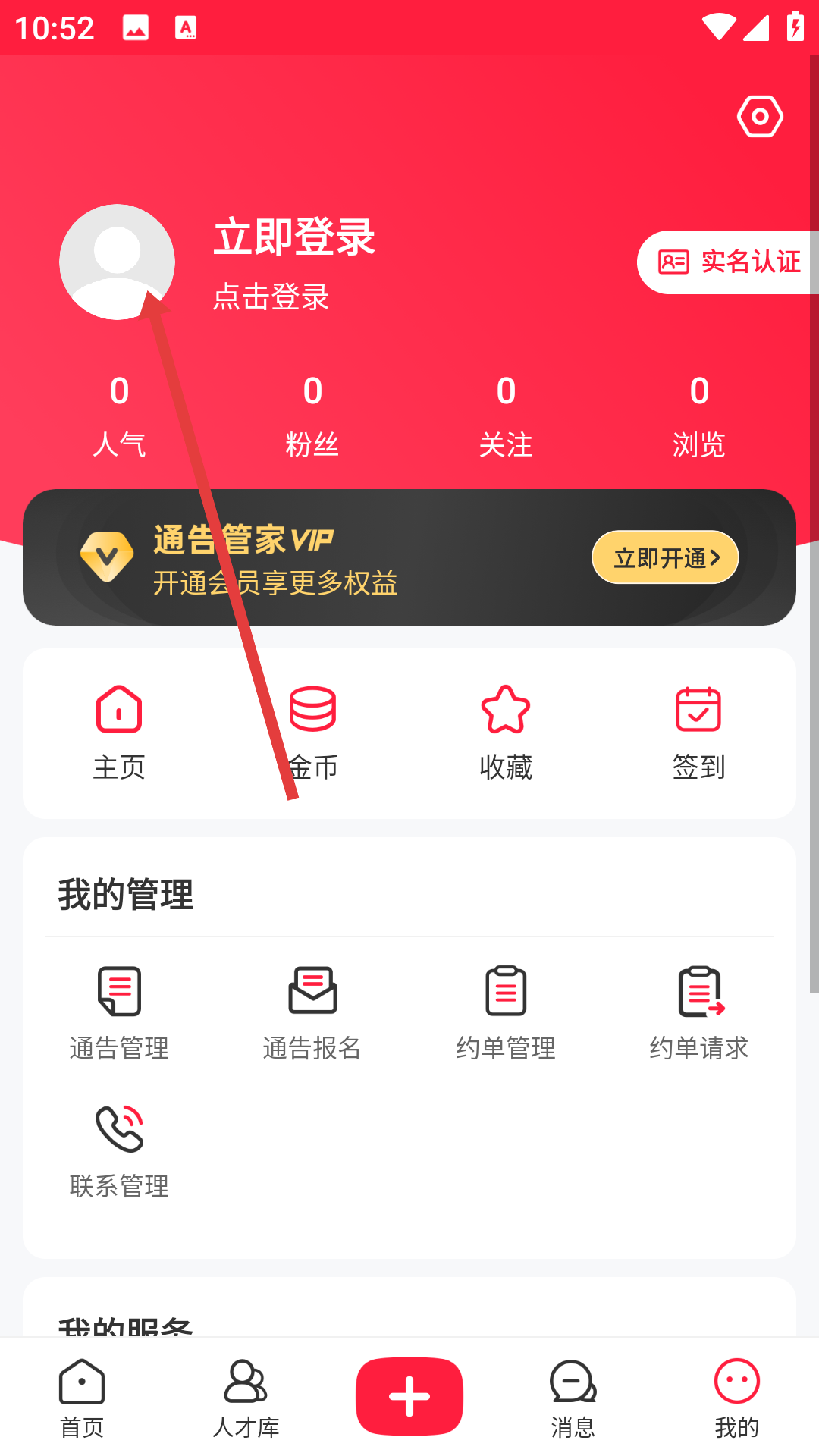
Task: Open 通告报名 signups
Action: [x=312, y=1012]
